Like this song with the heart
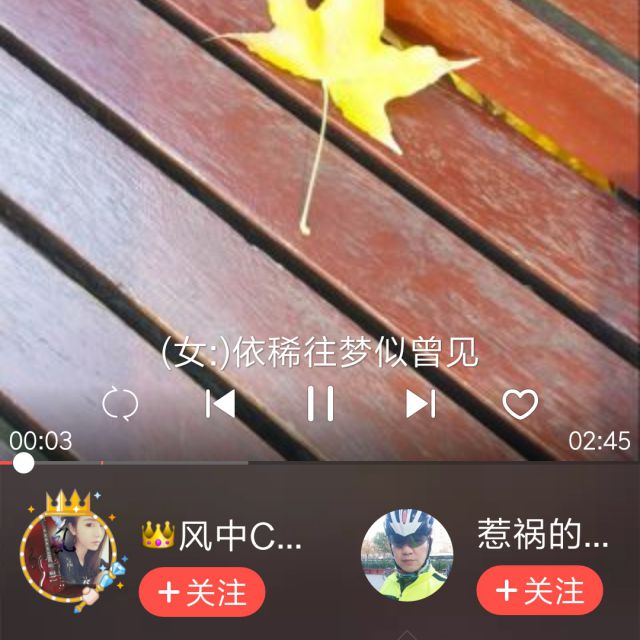Screen dimensions: 640x640 click(520, 404)
